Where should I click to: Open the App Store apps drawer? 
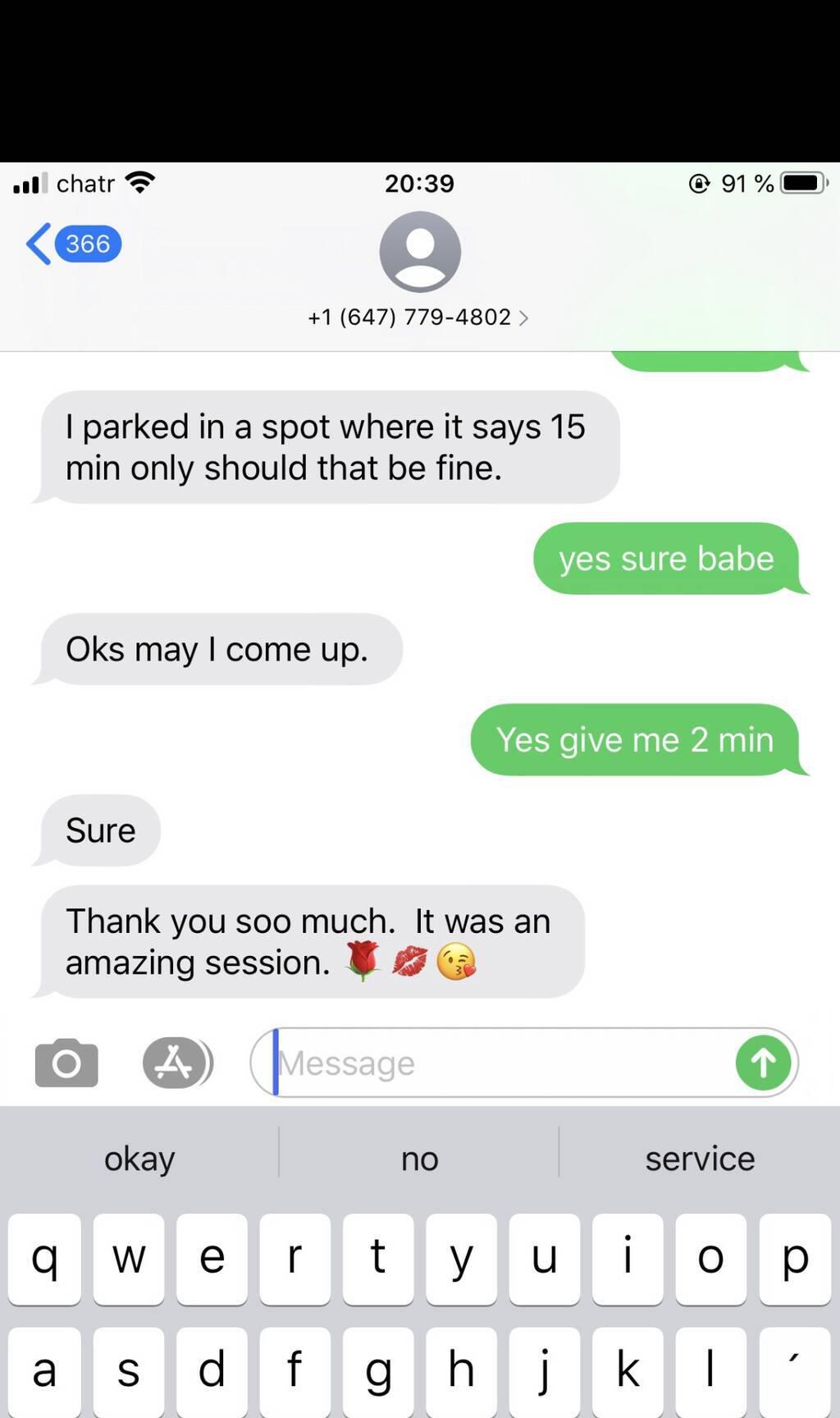coord(176,1063)
